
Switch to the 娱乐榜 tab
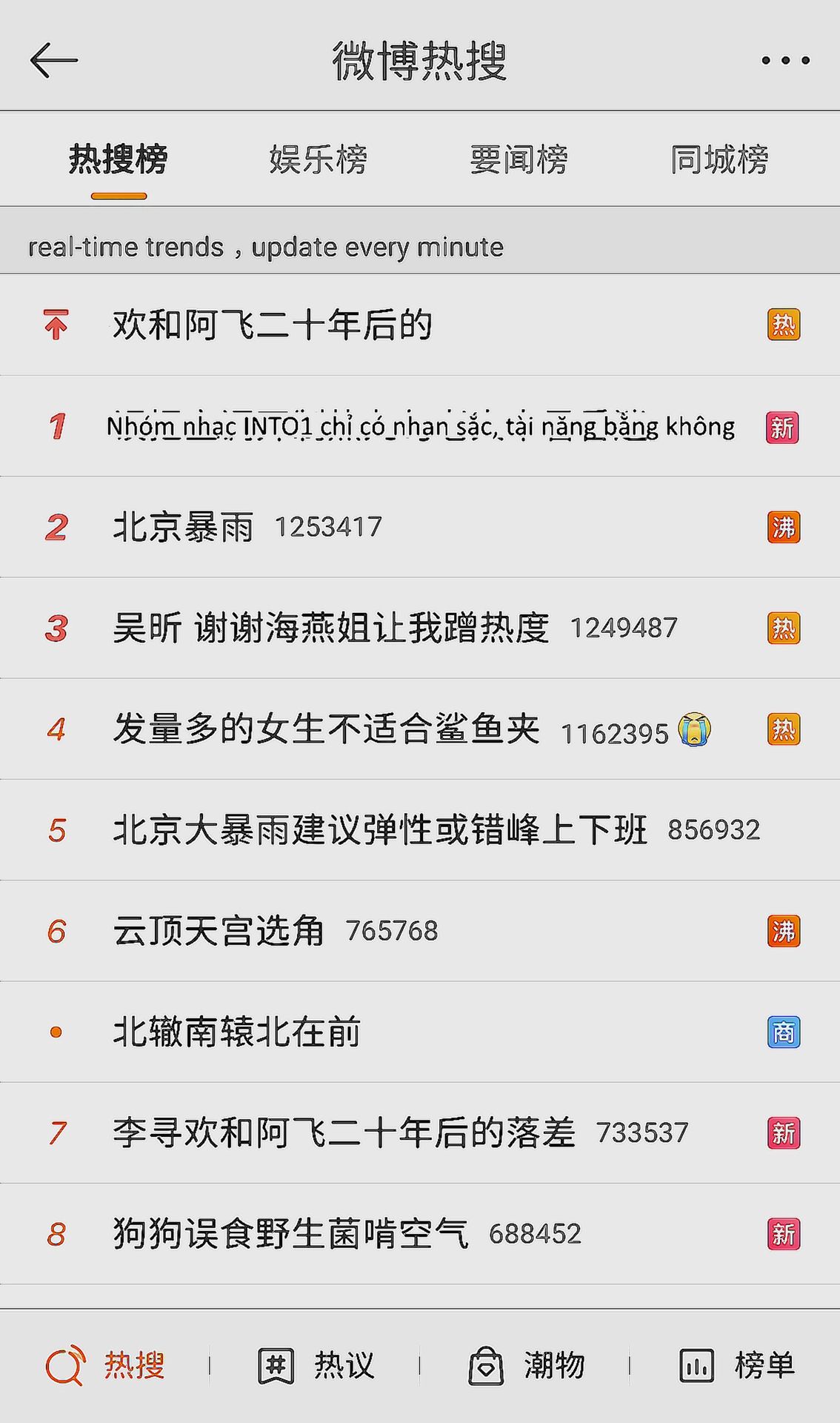pyautogui.click(x=319, y=159)
